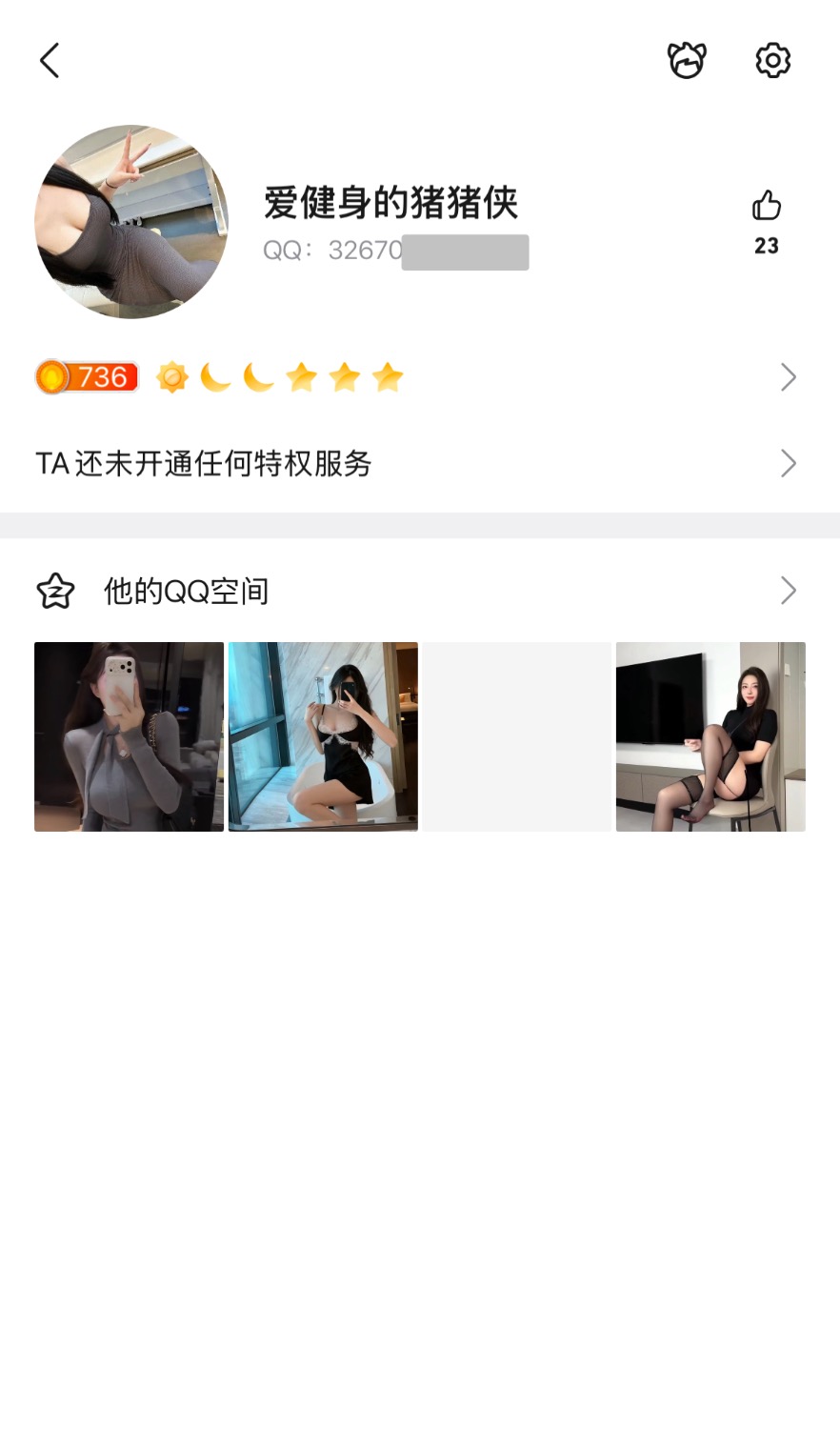Open the TA还未开通任何特权服务 row
Image resolution: width=840 pixels, height=1429 pixels.
pos(419,463)
